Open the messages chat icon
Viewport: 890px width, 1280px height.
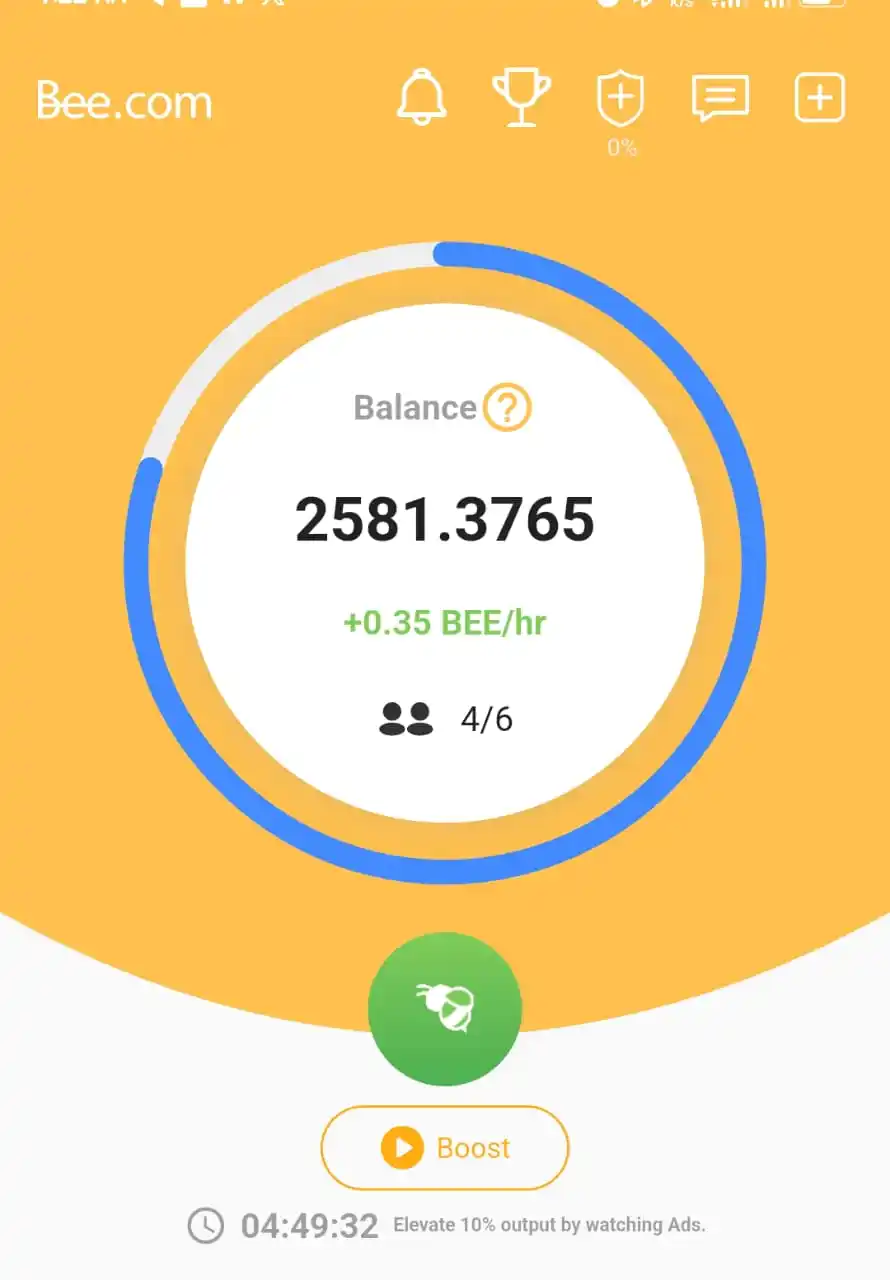(x=720, y=99)
